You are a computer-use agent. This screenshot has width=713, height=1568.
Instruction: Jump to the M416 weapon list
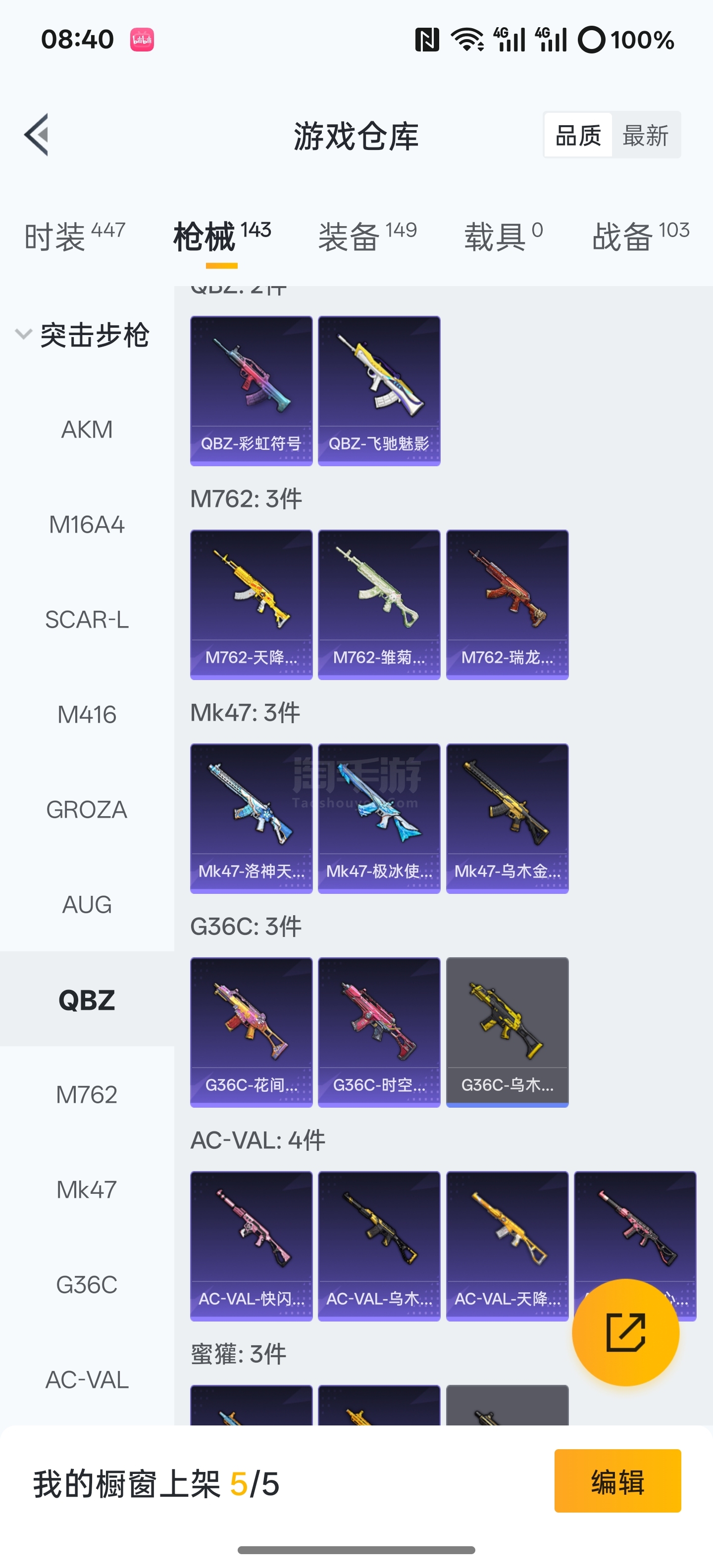coord(87,715)
